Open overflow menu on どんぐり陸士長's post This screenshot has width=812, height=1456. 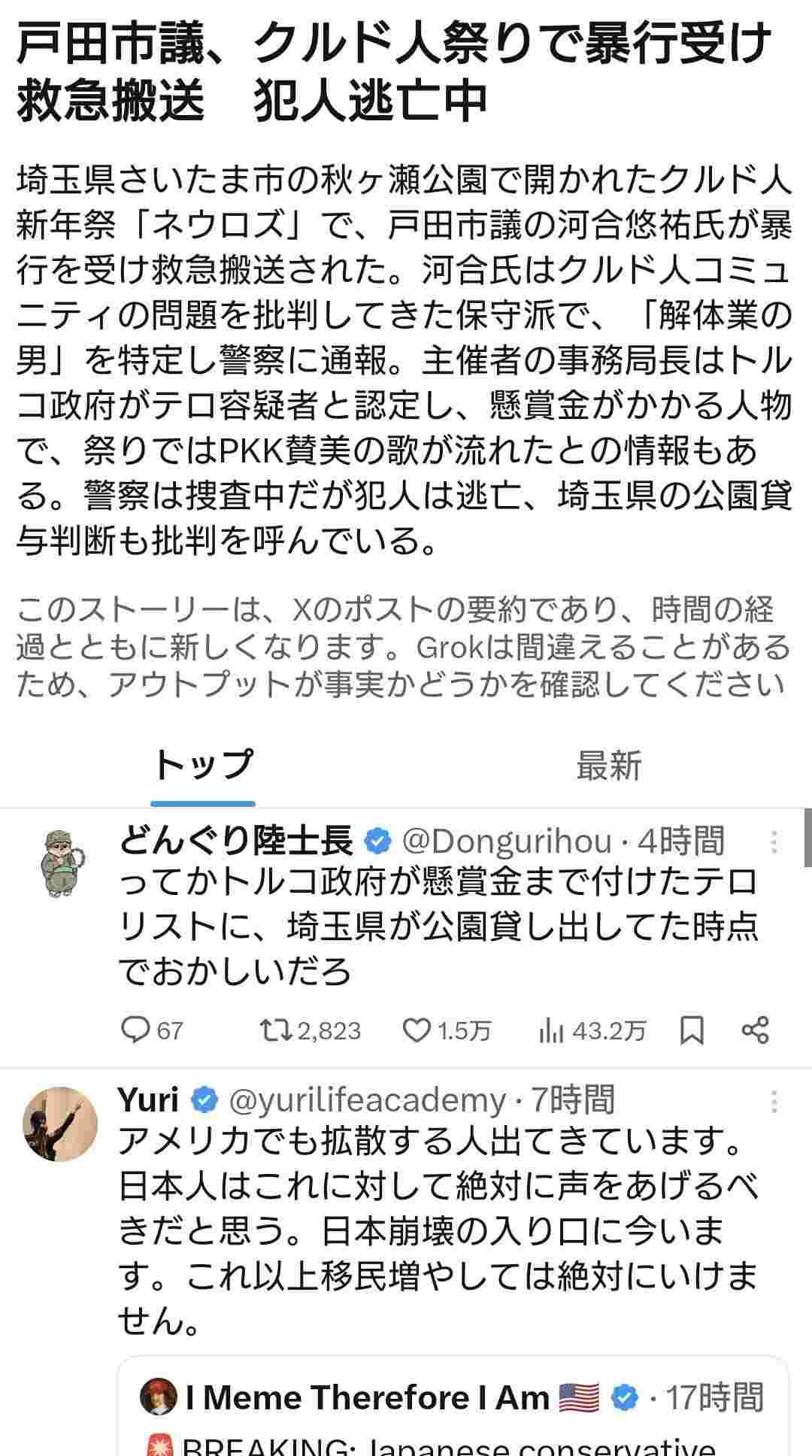pos(774,842)
